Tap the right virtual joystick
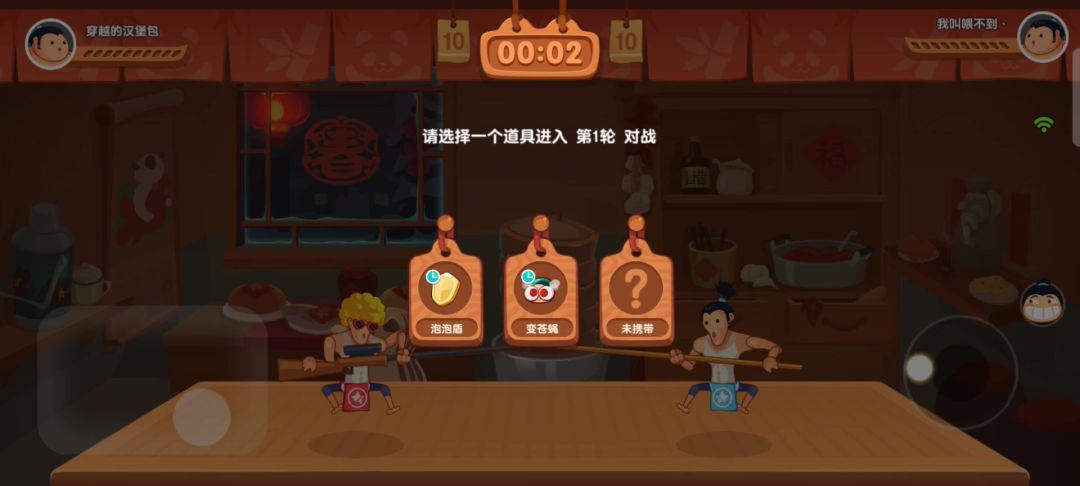The image size is (1080, 486). [960, 372]
